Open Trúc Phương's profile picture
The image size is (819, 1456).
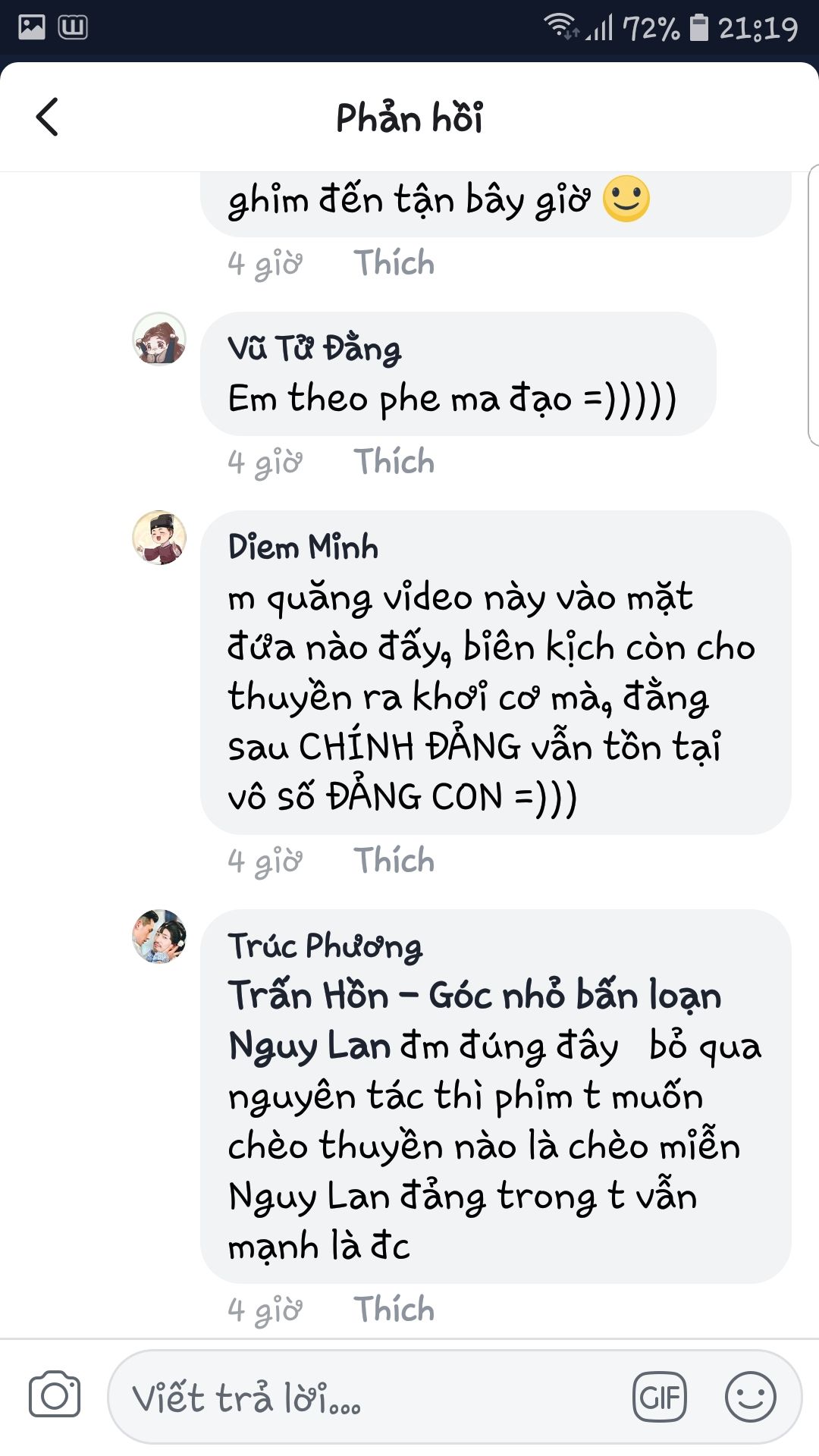point(159,937)
